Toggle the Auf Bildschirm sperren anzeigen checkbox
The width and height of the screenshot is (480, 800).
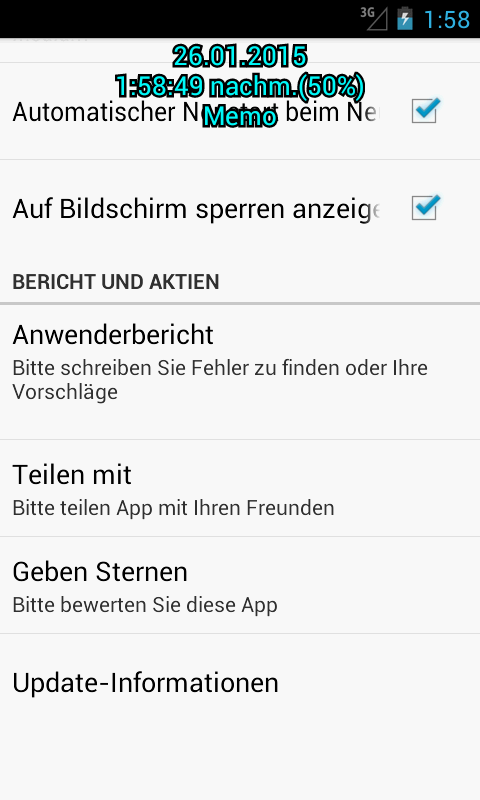(425, 208)
